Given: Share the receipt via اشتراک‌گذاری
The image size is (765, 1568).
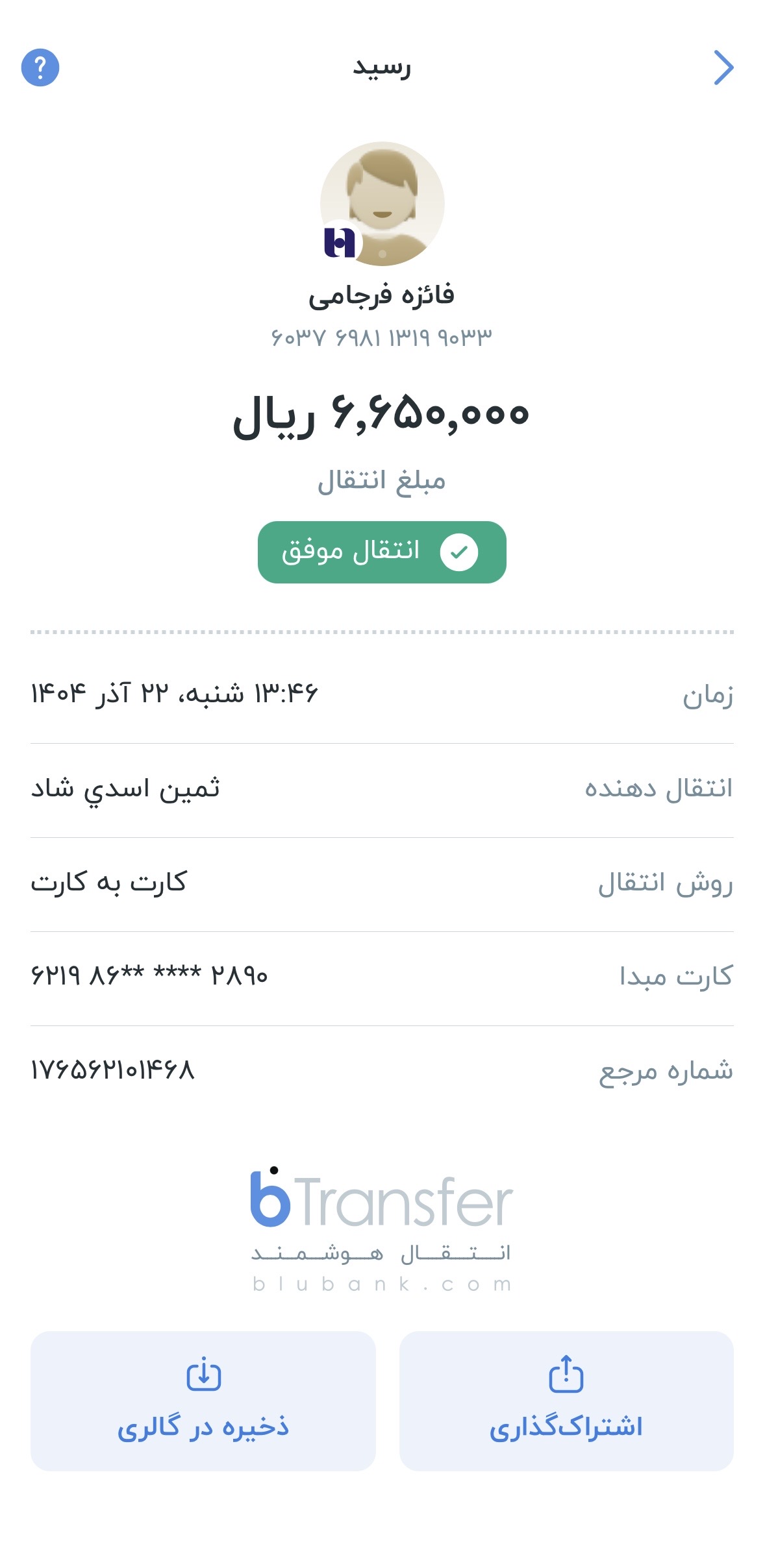Looking at the screenshot, I should (566, 1401).
